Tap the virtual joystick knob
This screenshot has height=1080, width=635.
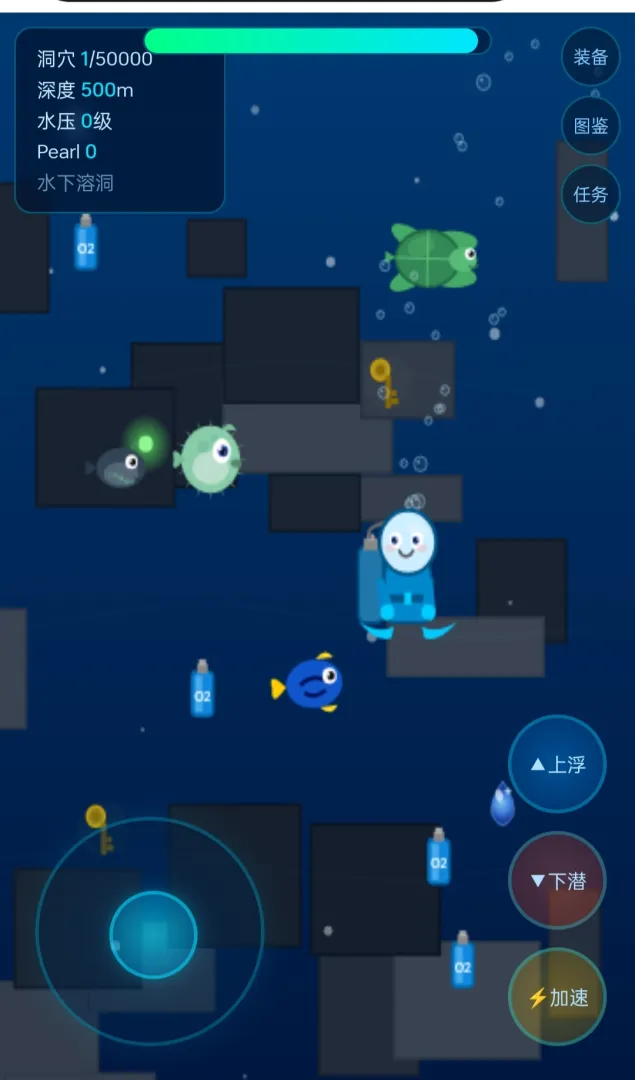click(x=154, y=935)
